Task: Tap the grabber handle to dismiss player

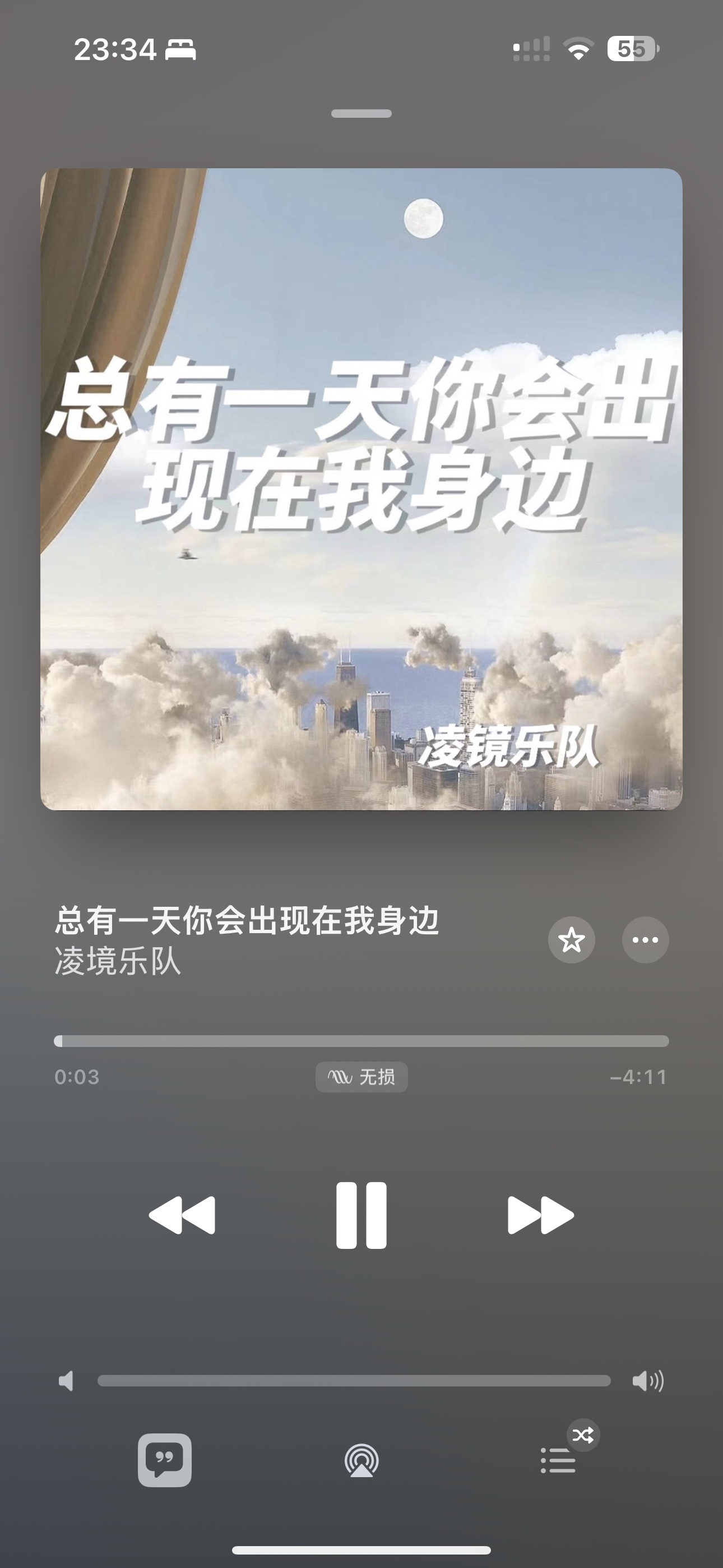Action: tap(361, 114)
